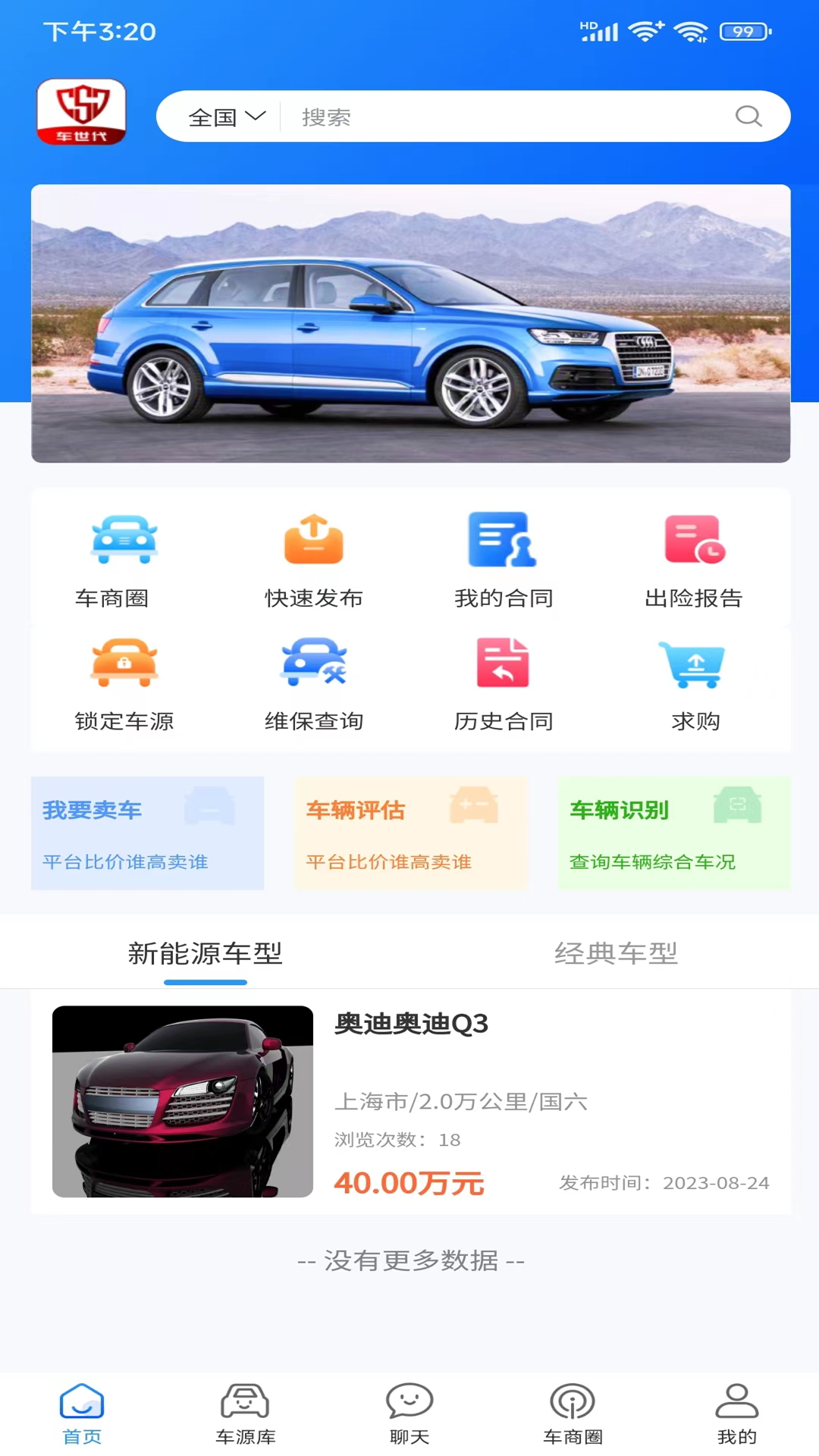Open the 车辆评估 vehicle evaluation card
The height and width of the screenshot is (1456, 819).
click(410, 832)
